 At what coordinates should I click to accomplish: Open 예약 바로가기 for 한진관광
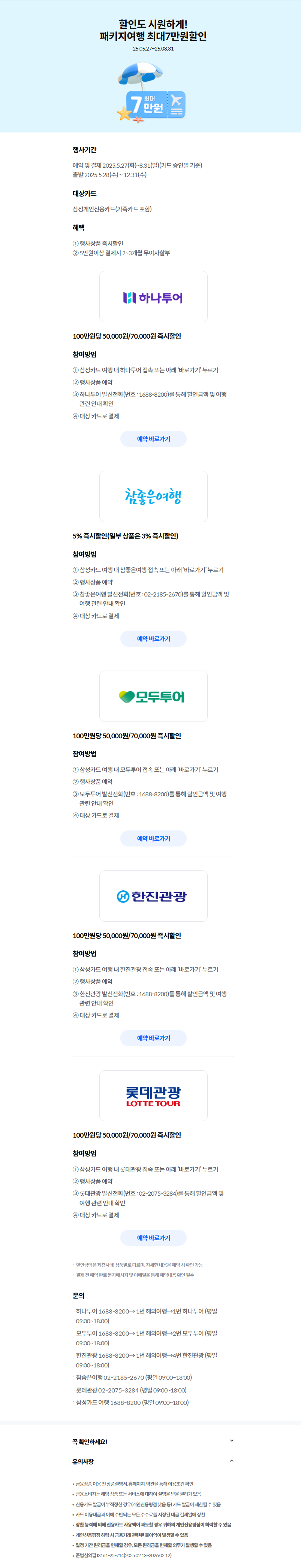coord(153,1038)
